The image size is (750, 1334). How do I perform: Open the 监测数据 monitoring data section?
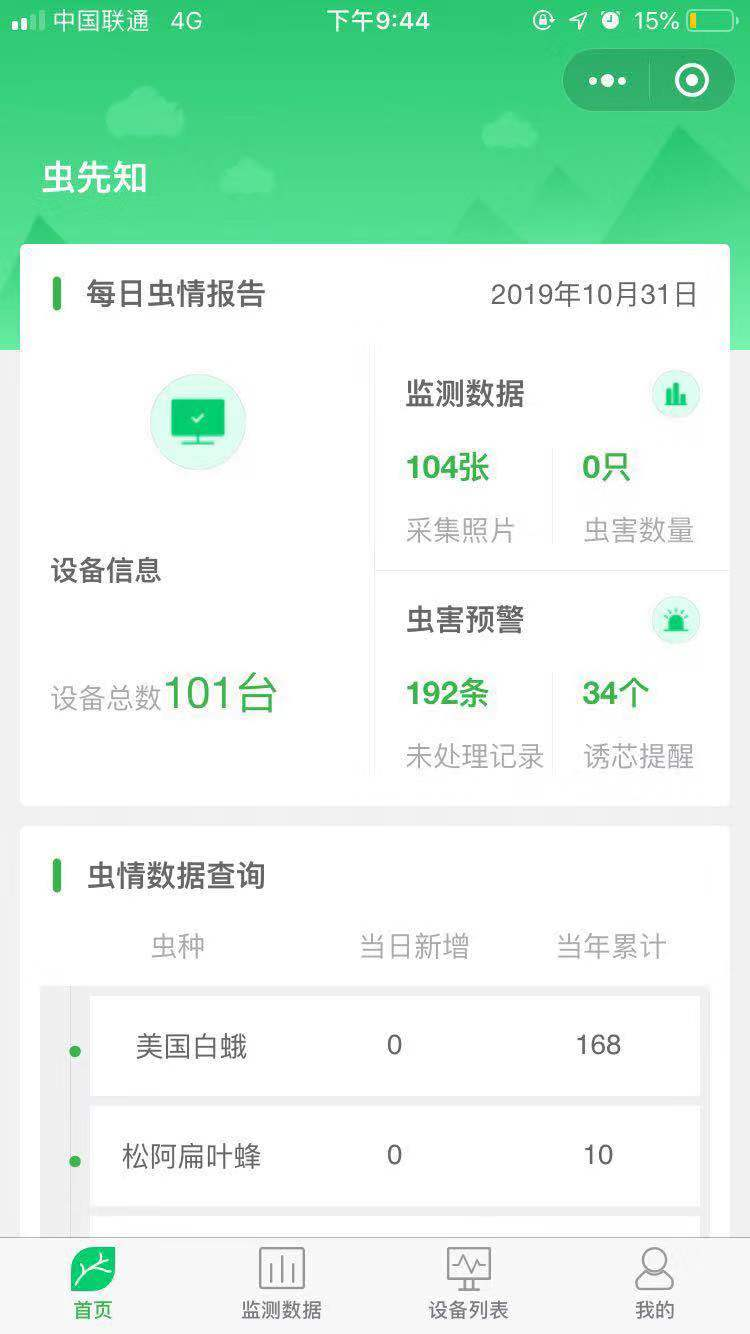pos(552,458)
